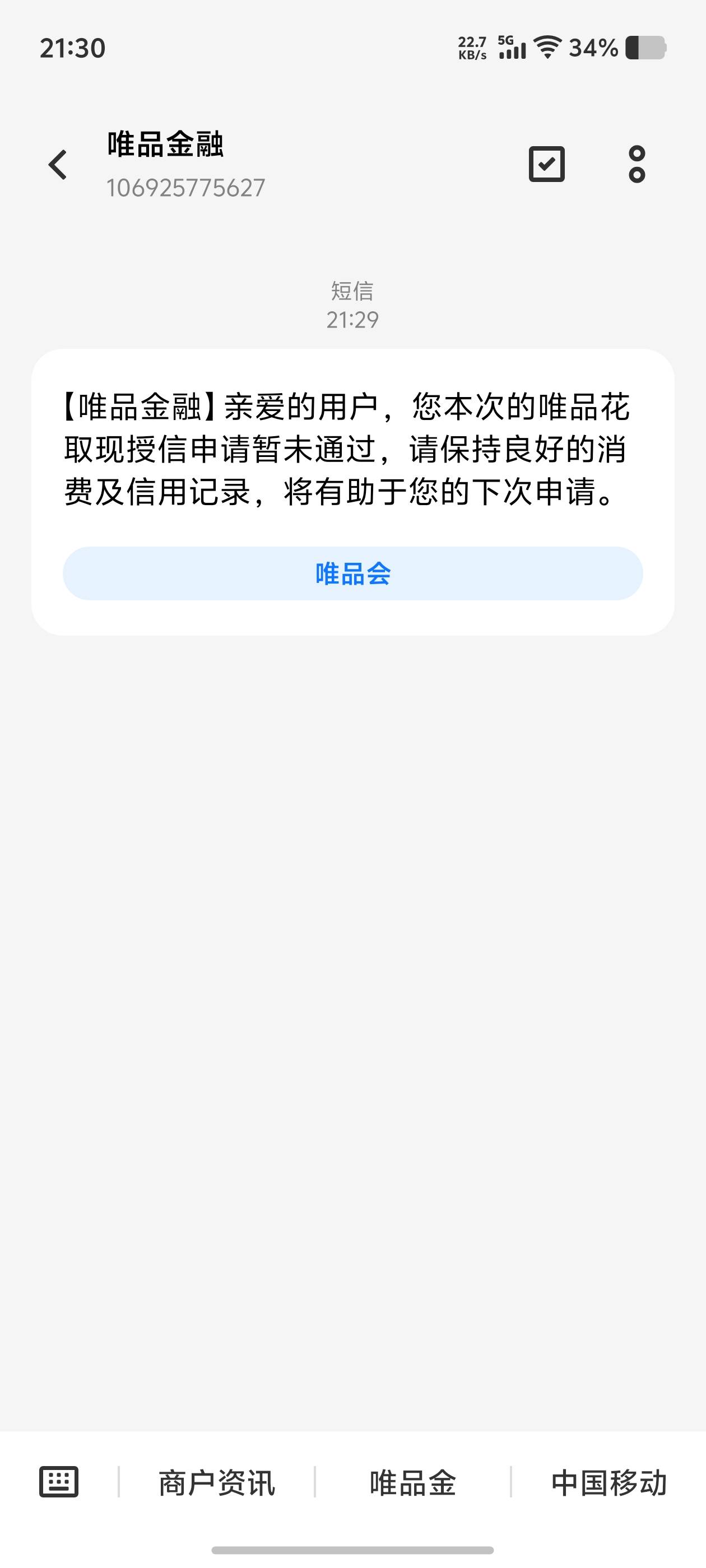Image resolution: width=706 pixels, height=1568 pixels.
Task: Open the overflow menu
Action: [637, 164]
